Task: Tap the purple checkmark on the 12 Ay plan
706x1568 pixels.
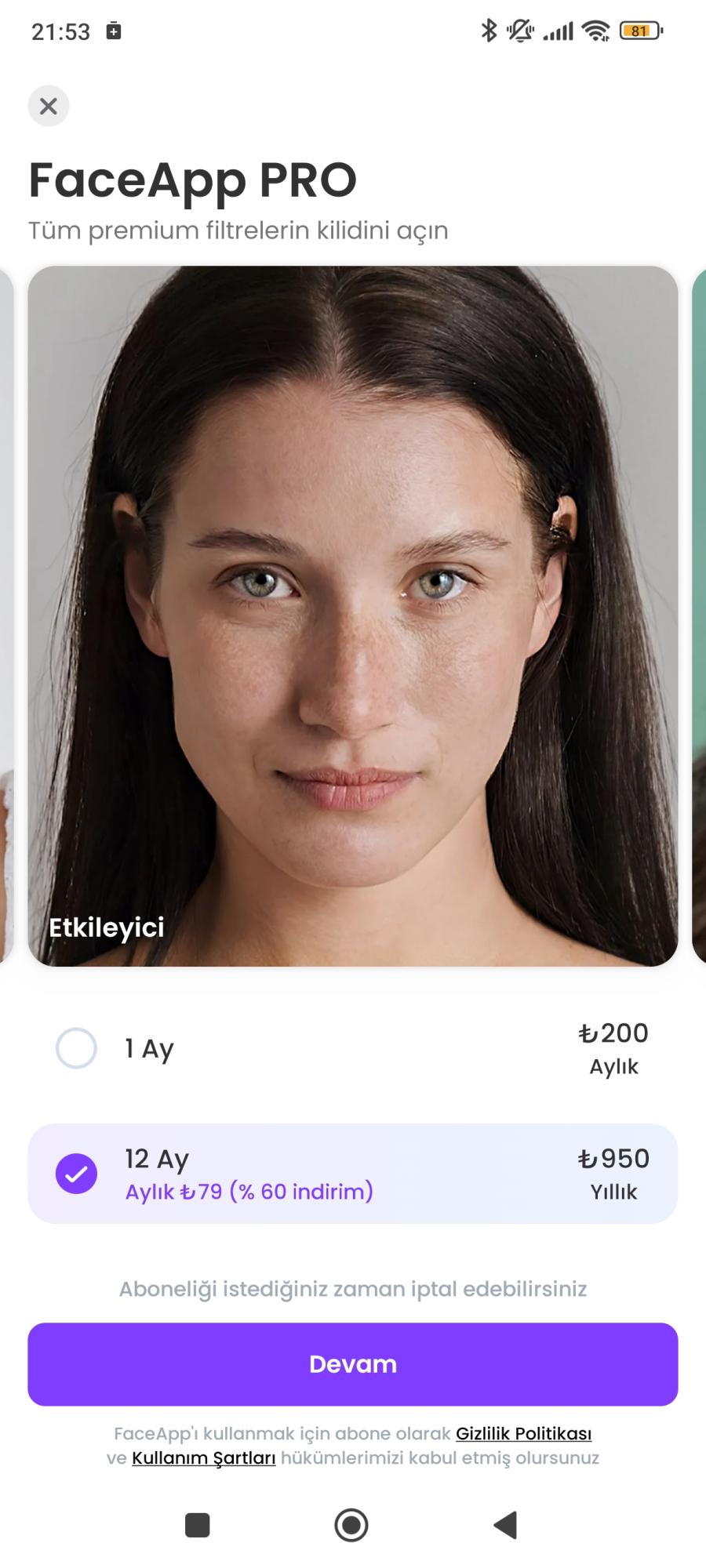Action: 76,1173
